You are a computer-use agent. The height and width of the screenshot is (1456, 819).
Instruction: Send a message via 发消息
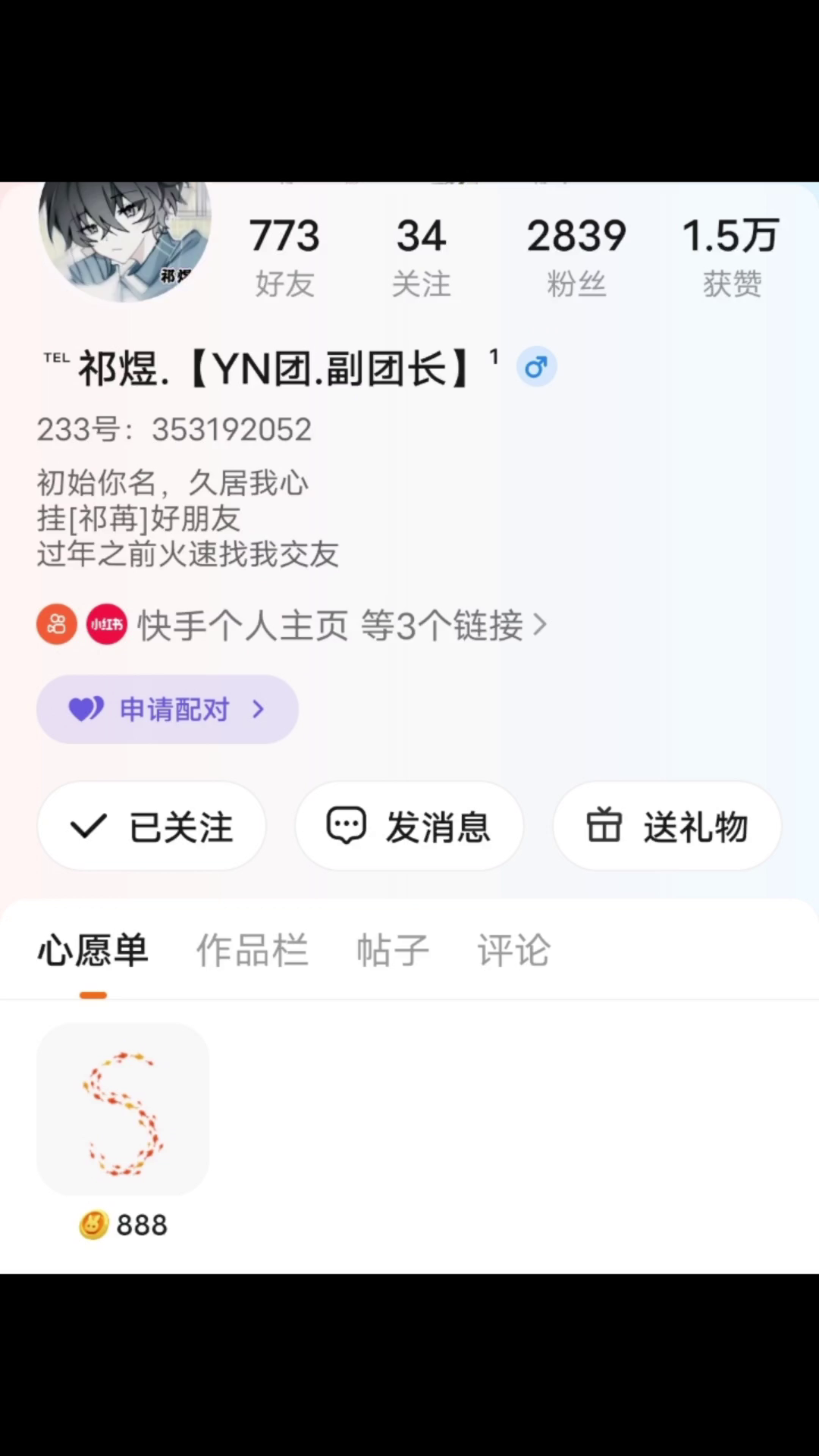pyautogui.click(x=409, y=826)
